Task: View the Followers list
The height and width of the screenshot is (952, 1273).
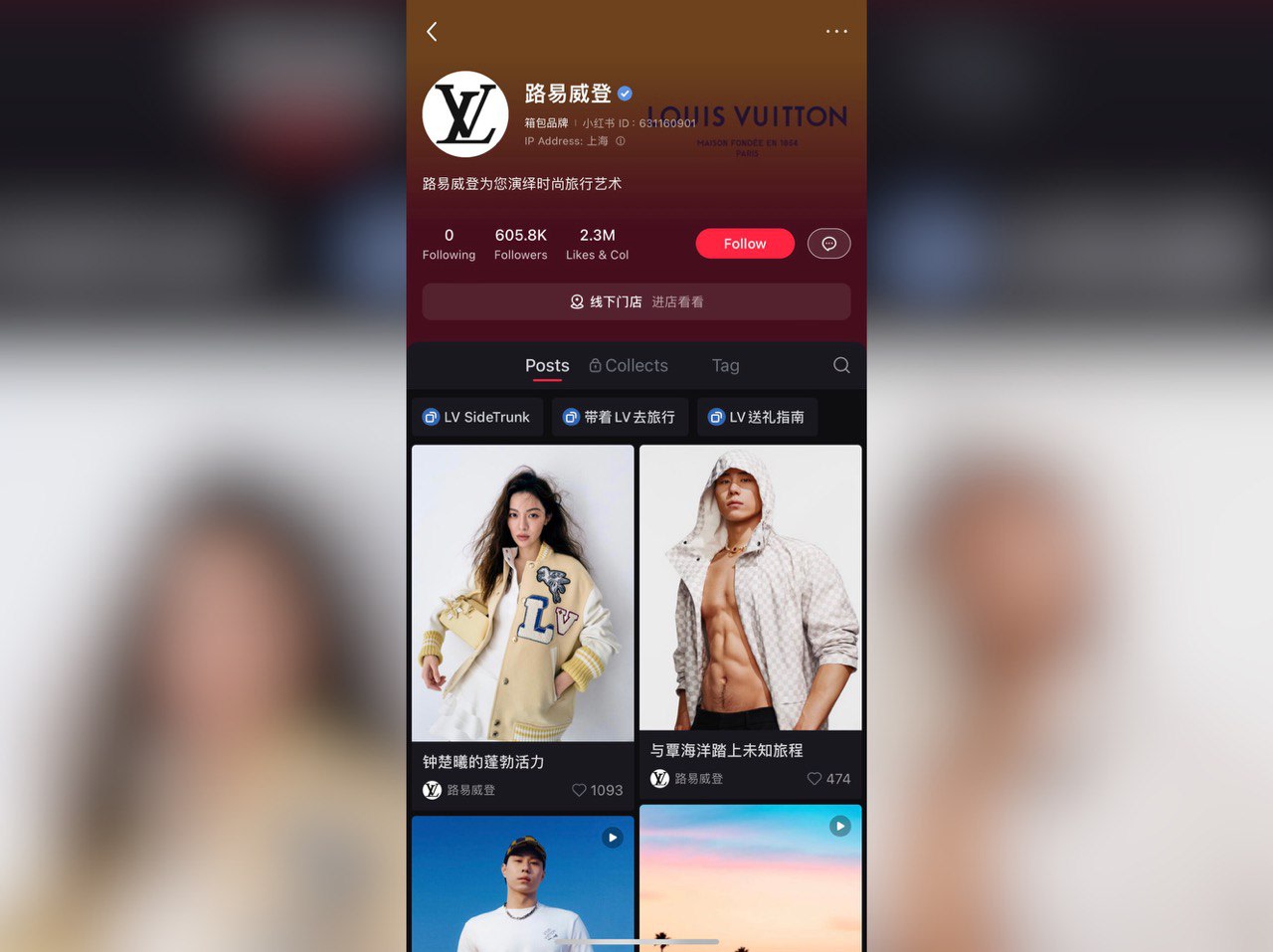Action: (x=520, y=244)
